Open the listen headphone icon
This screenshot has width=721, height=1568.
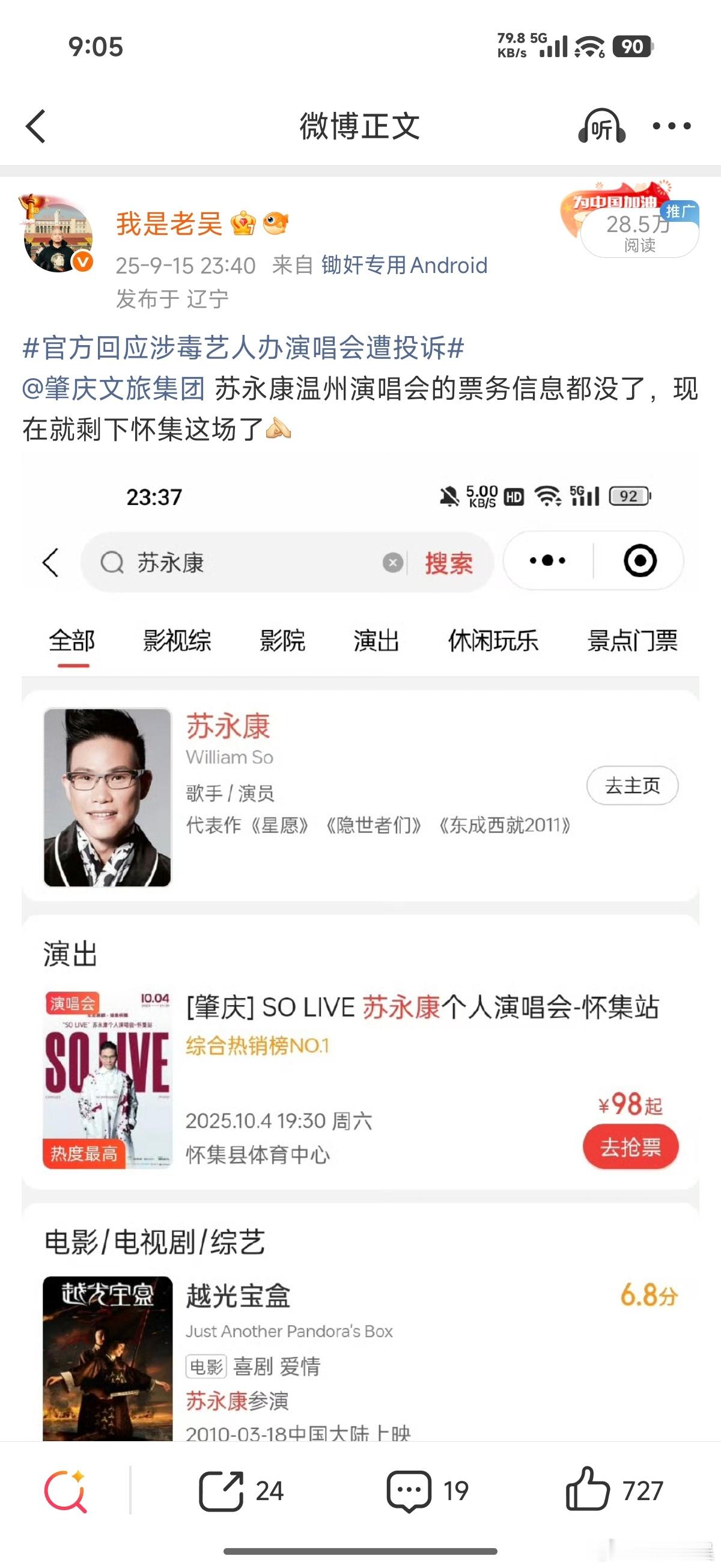[601, 126]
